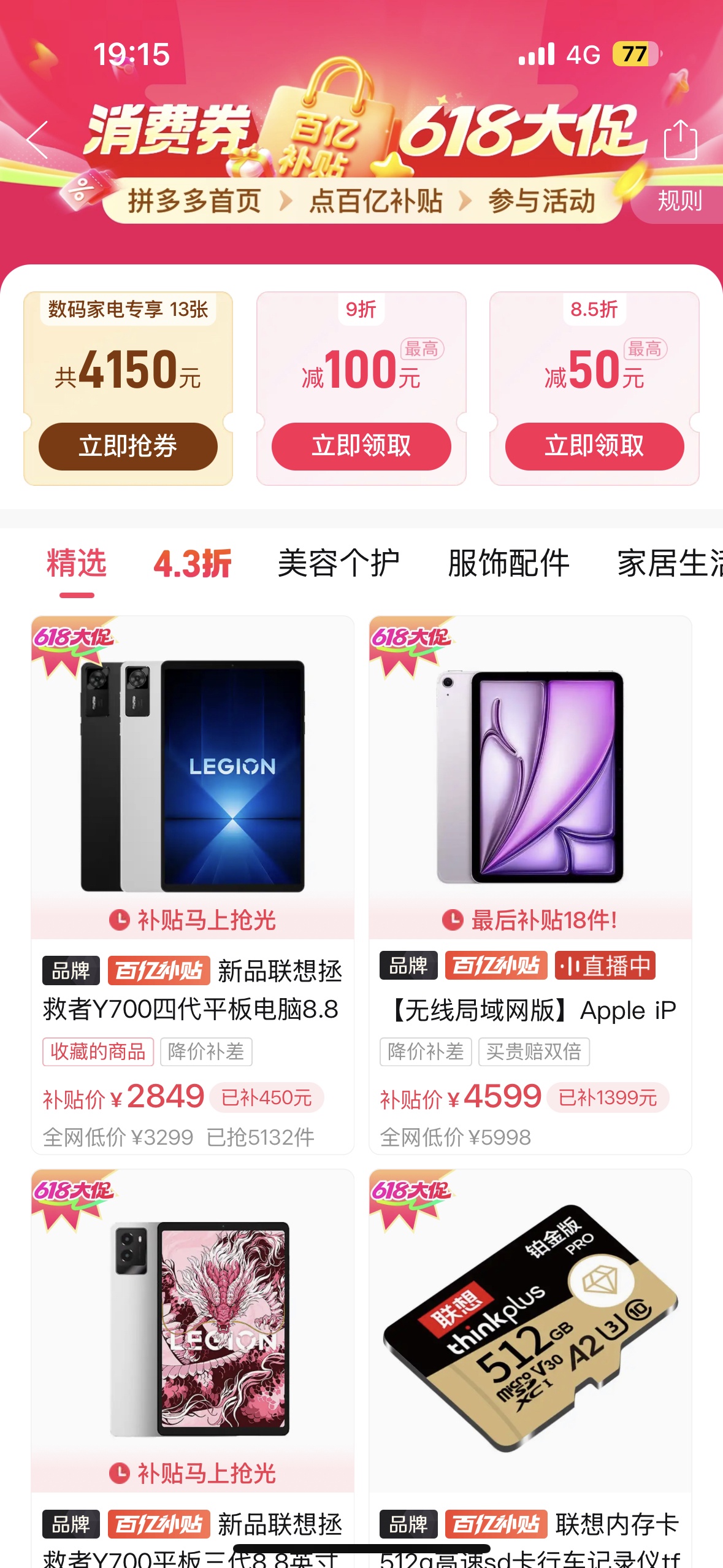Select the 服饰配件 category
723x1568 pixels.
point(508,563)
